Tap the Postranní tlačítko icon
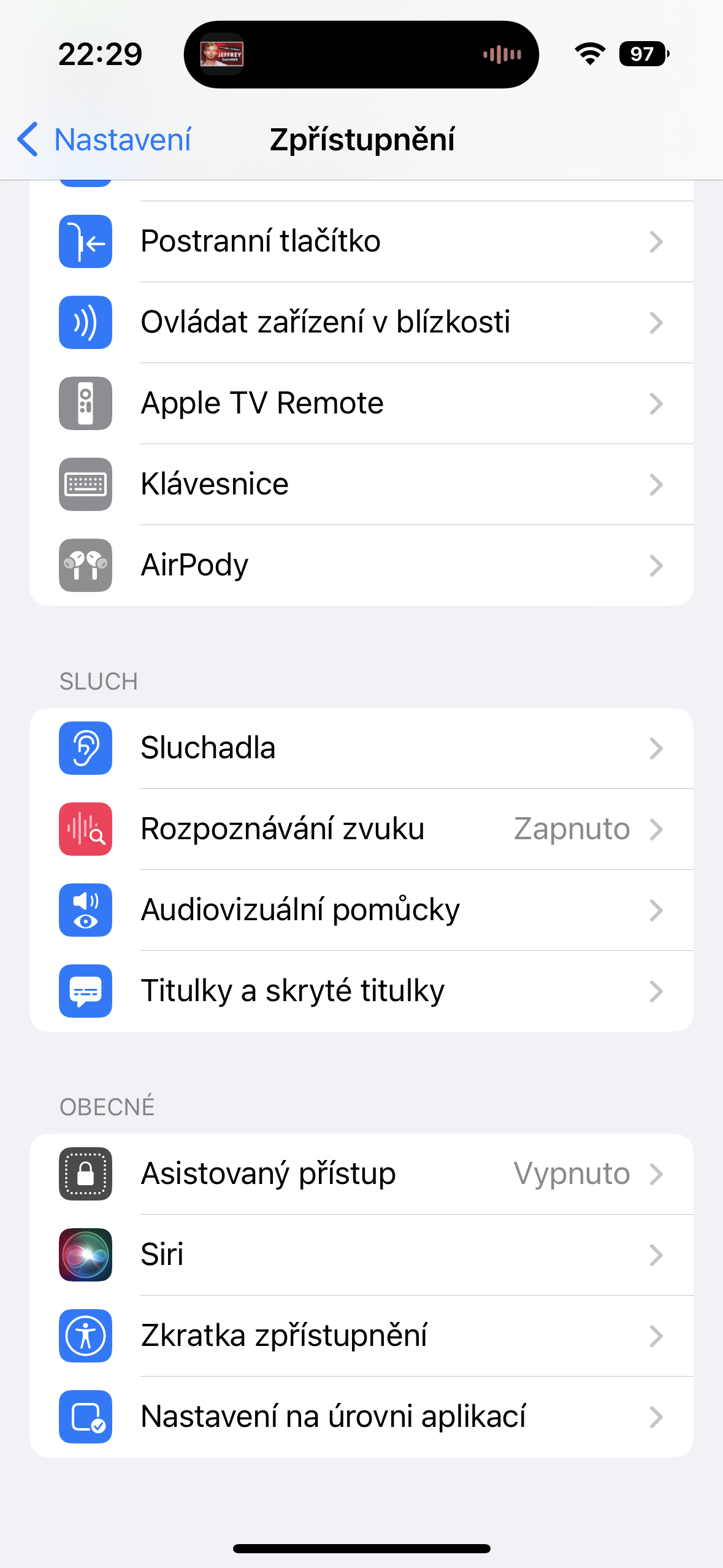The width and height of the screenshot is (723, 1568). [85, 241]
